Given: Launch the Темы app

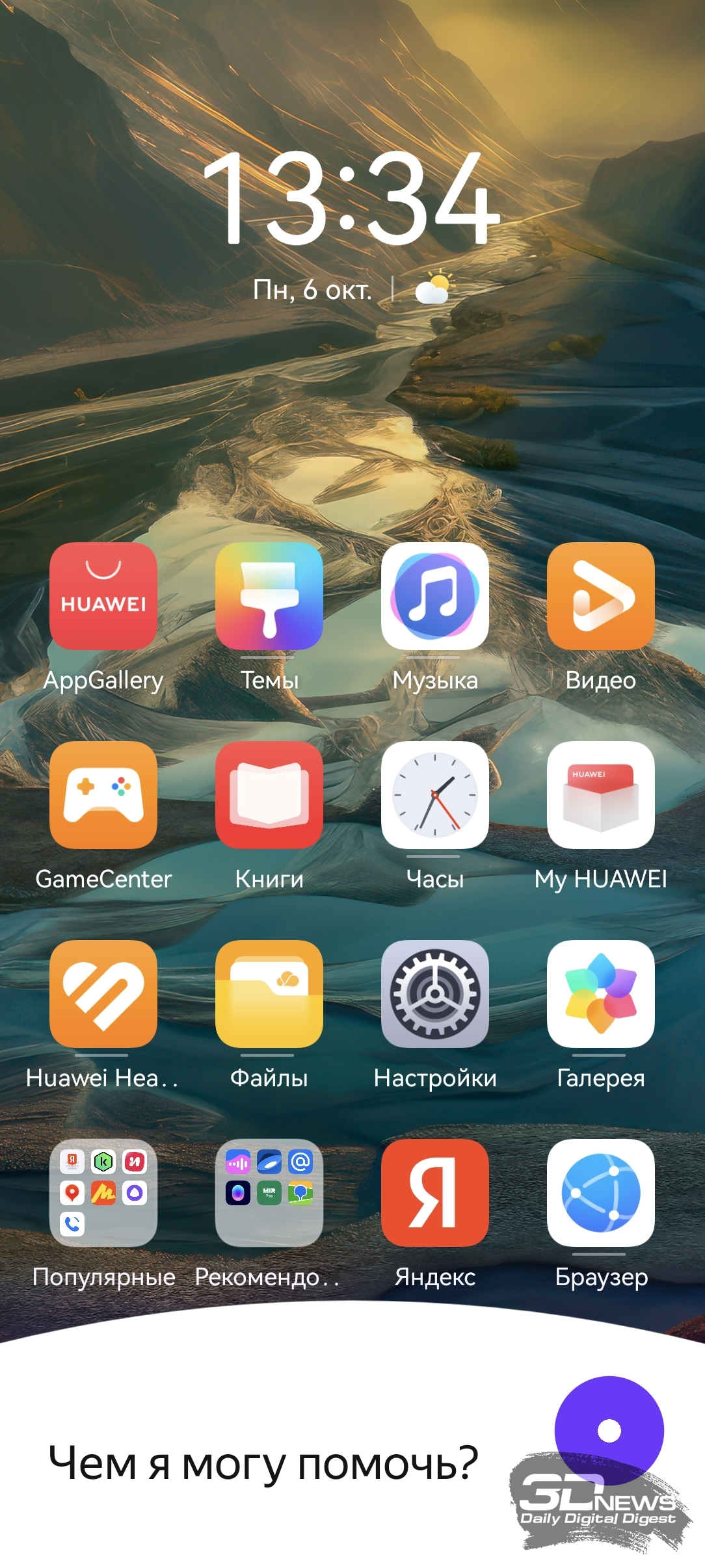Looking at the screenshot, I should (x=269, y=596).
